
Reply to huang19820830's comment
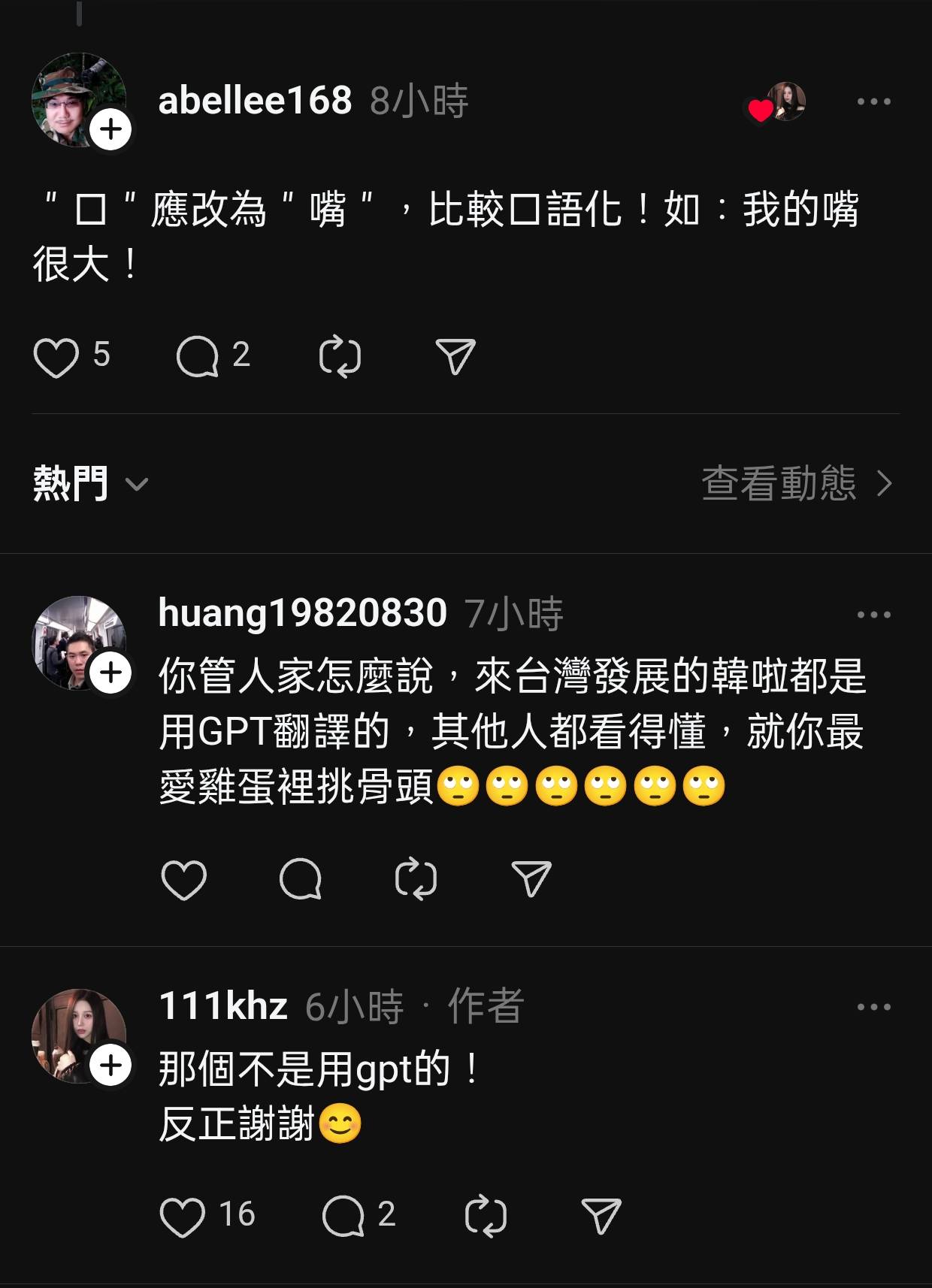coord(301,879)
